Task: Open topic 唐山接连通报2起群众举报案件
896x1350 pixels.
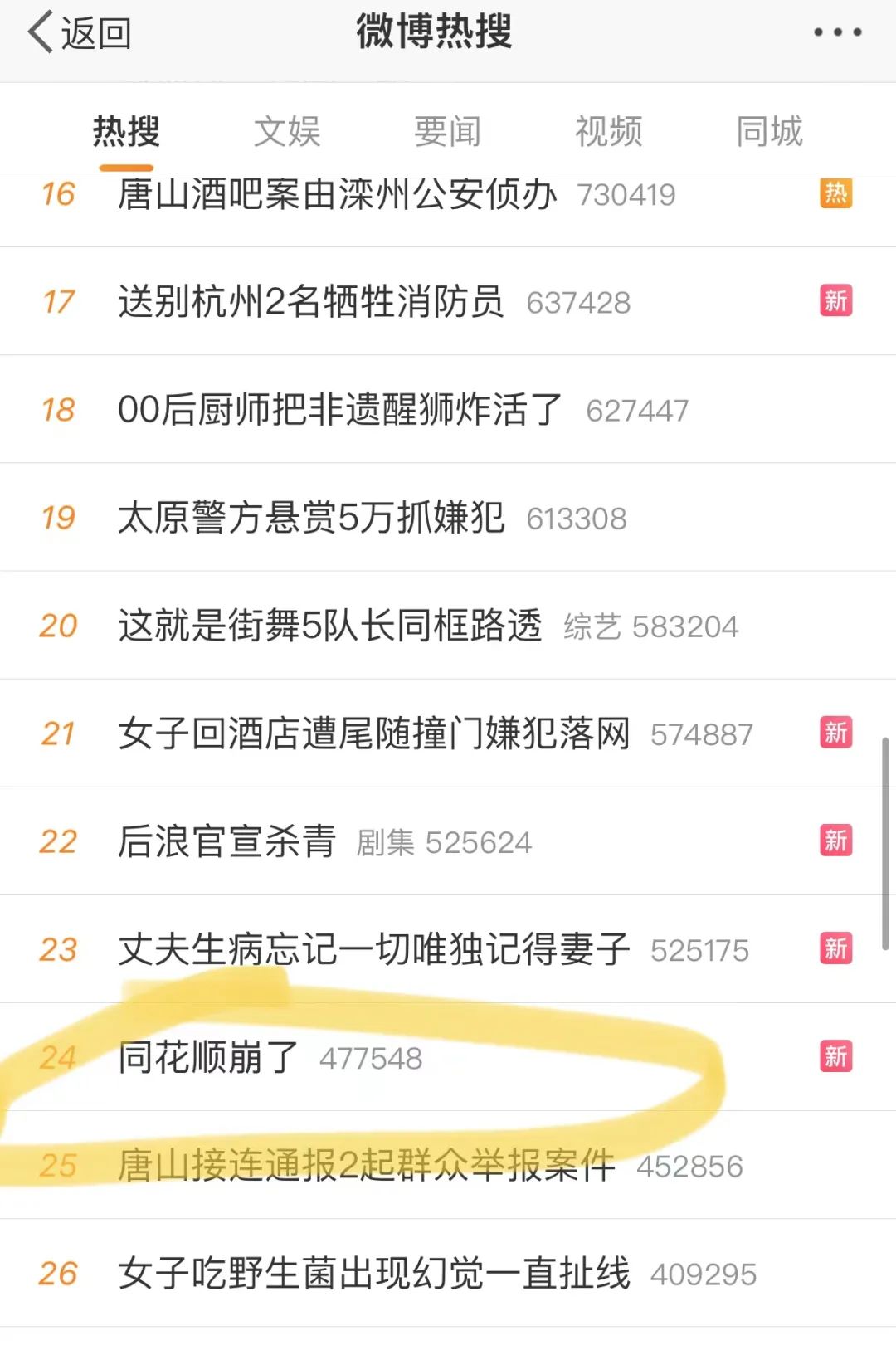Action: point(366,1165)
